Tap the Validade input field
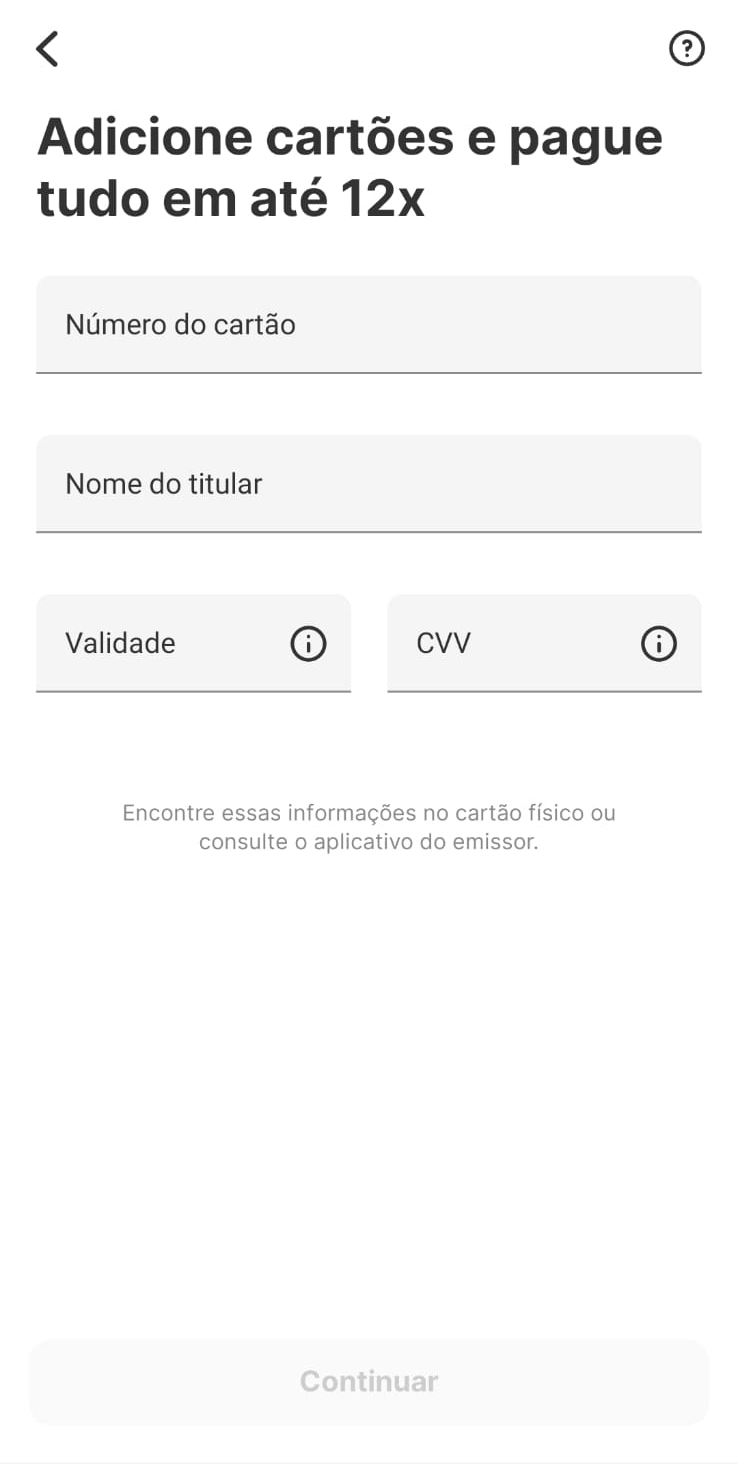 pos(193,643)
